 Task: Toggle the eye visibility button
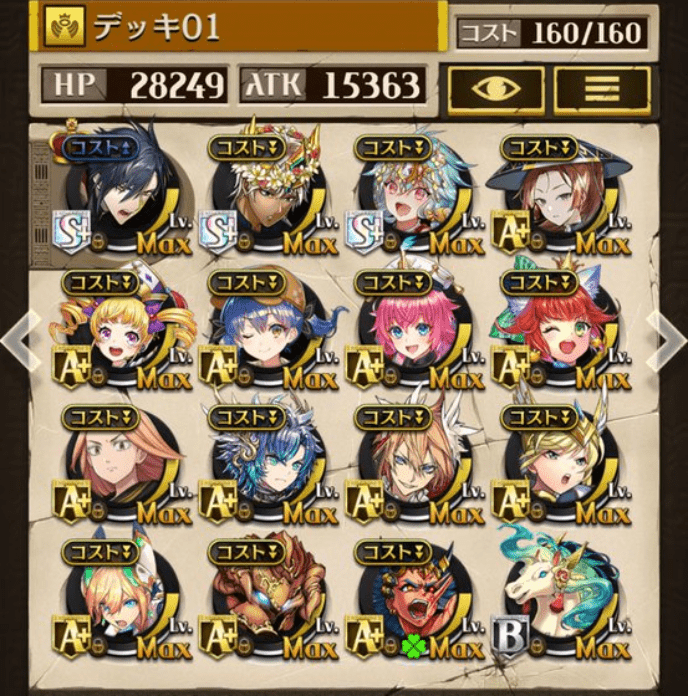tap(495, 90)
